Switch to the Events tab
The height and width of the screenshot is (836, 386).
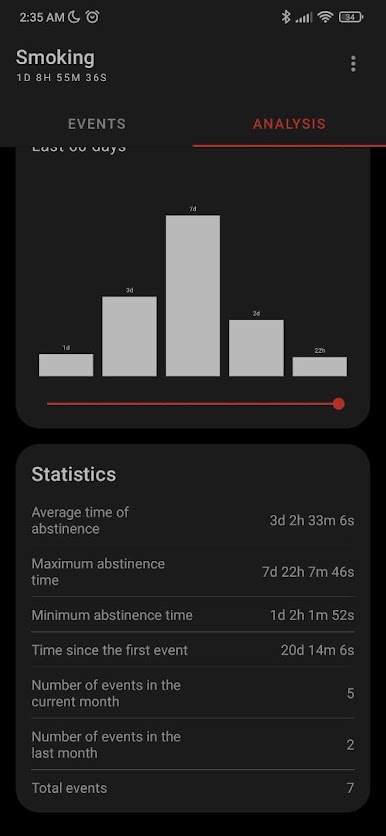point(96,124)
